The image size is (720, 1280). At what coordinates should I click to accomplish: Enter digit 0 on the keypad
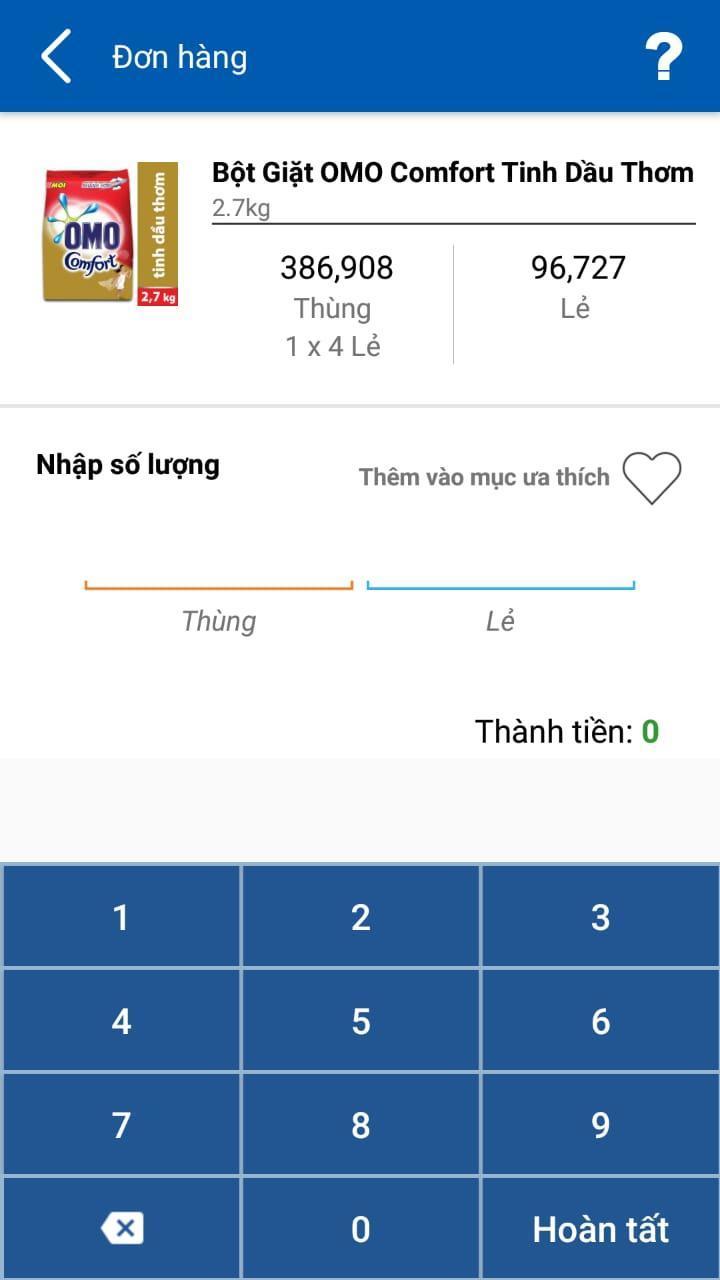coord(361,1229)
